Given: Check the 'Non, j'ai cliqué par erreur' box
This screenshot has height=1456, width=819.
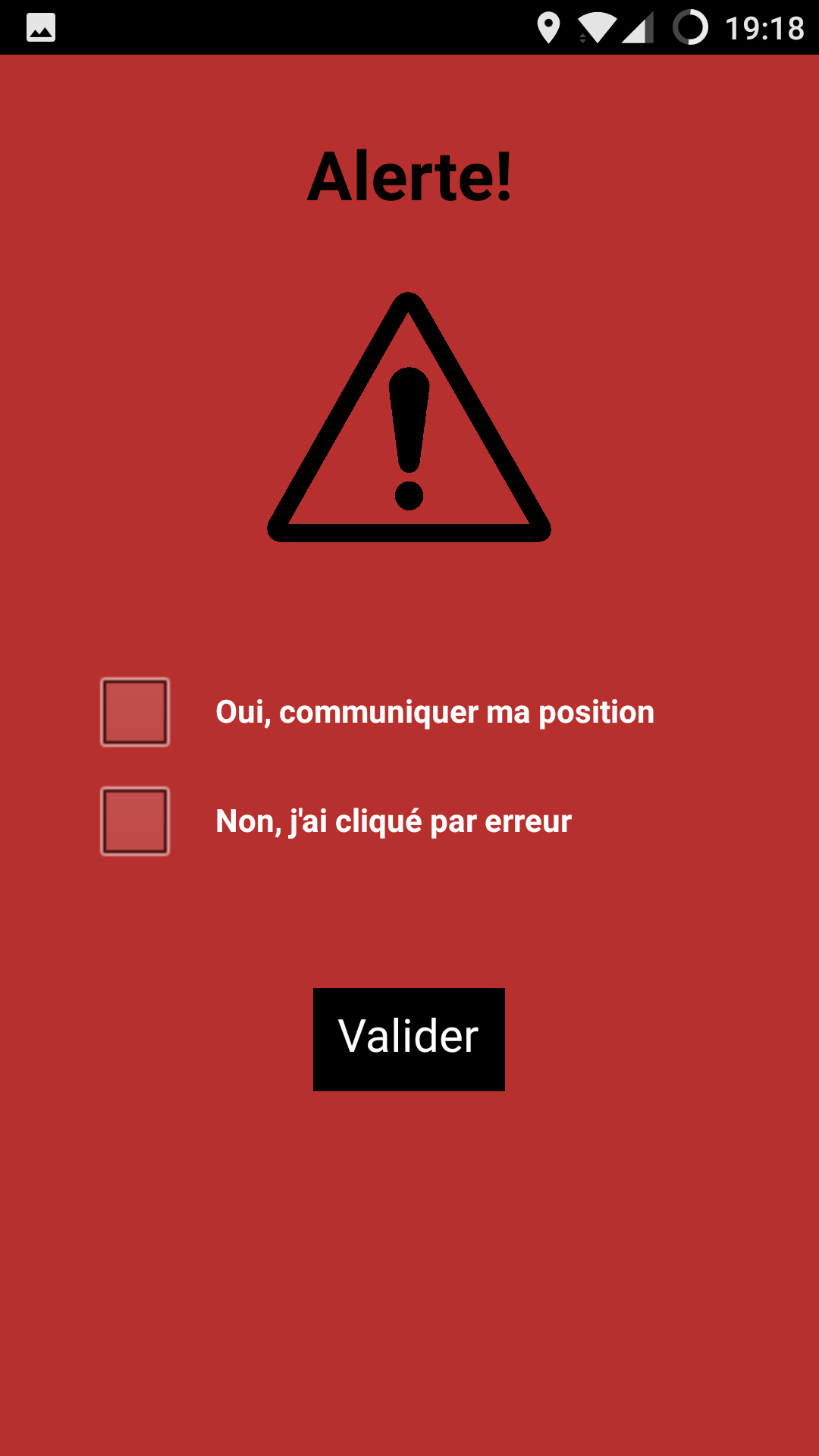Looking at the screenshot, I should point(135,821).
